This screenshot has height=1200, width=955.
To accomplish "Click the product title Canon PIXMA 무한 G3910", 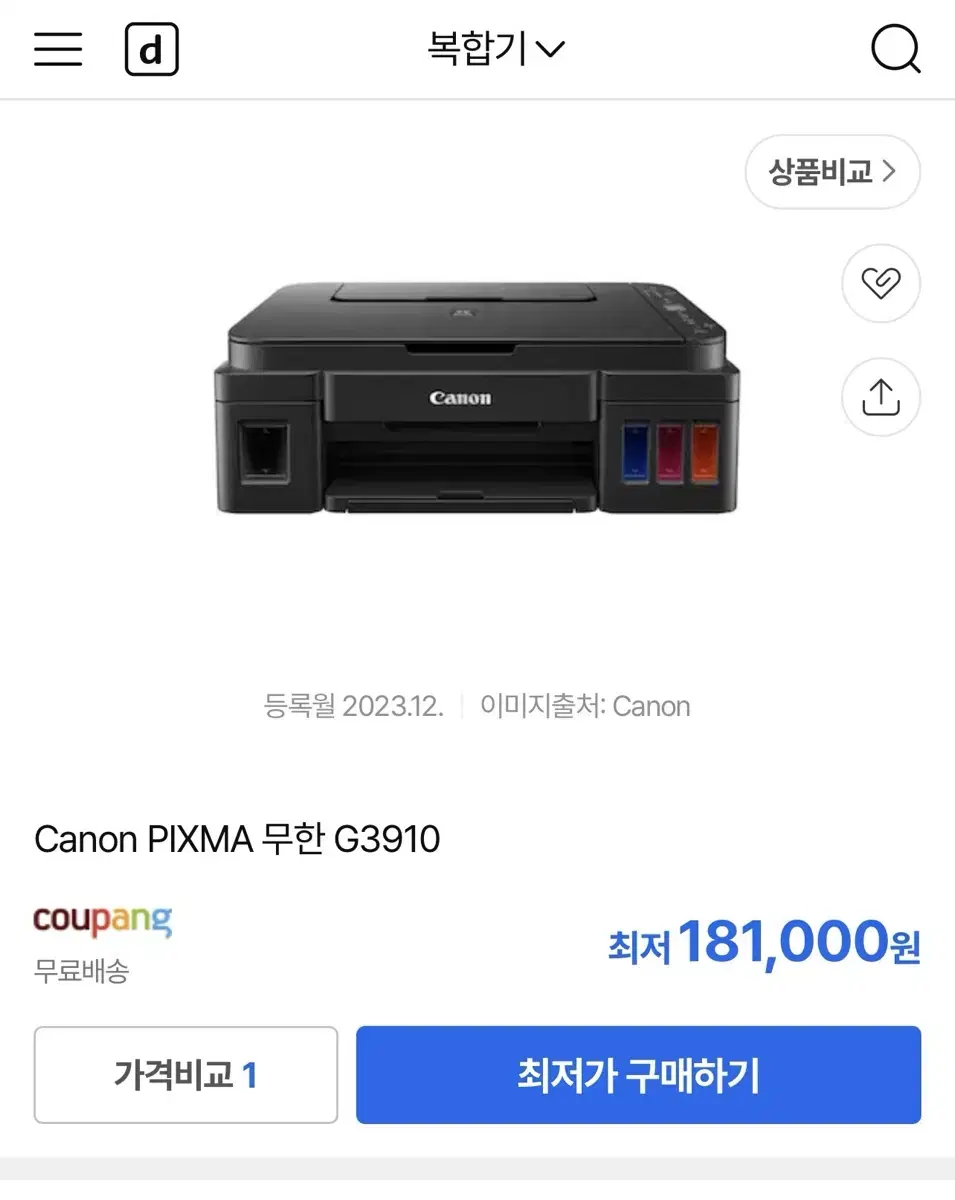I will [237, 839].
